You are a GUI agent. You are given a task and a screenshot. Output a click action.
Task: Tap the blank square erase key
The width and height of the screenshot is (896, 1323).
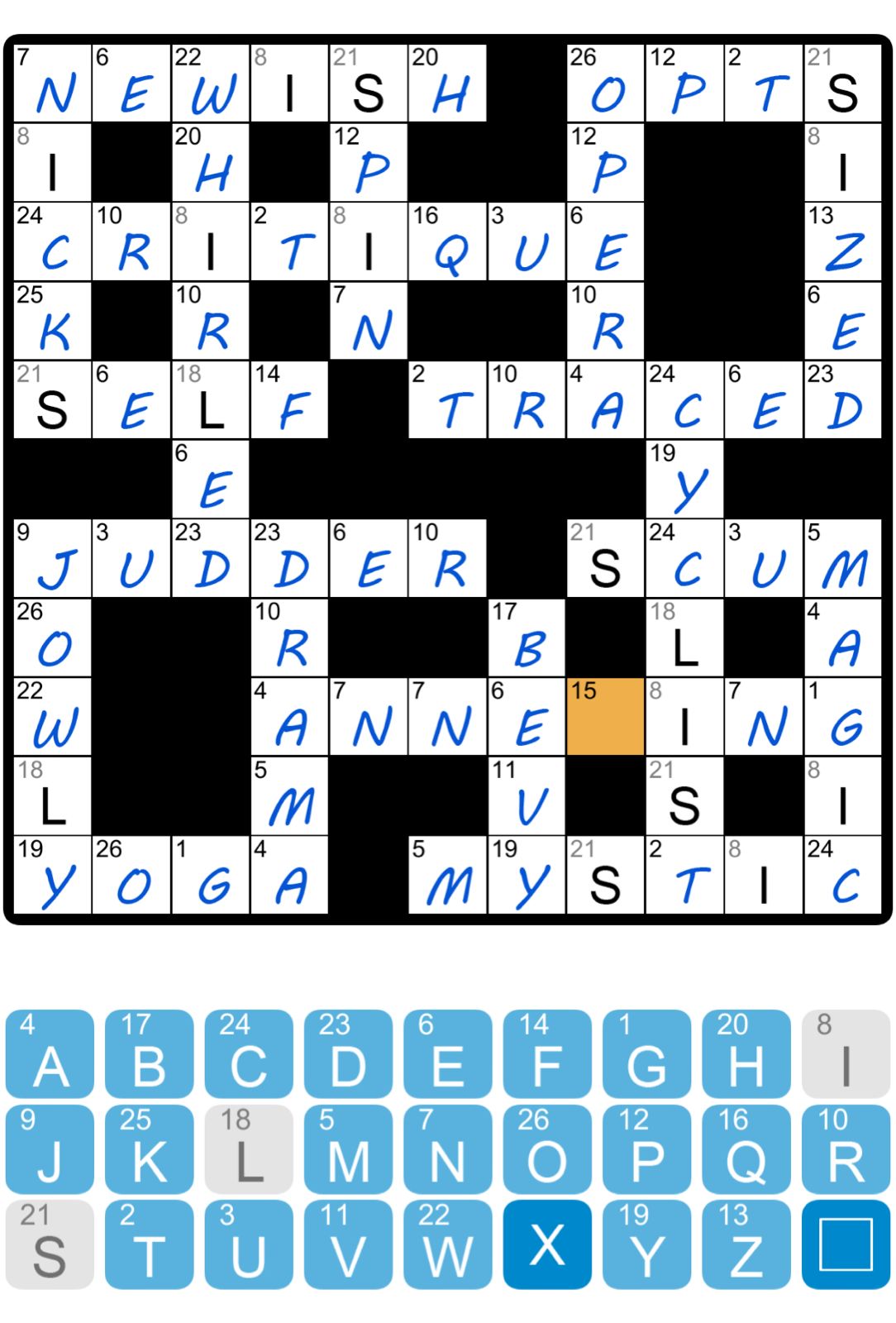tap(845, 1244)
